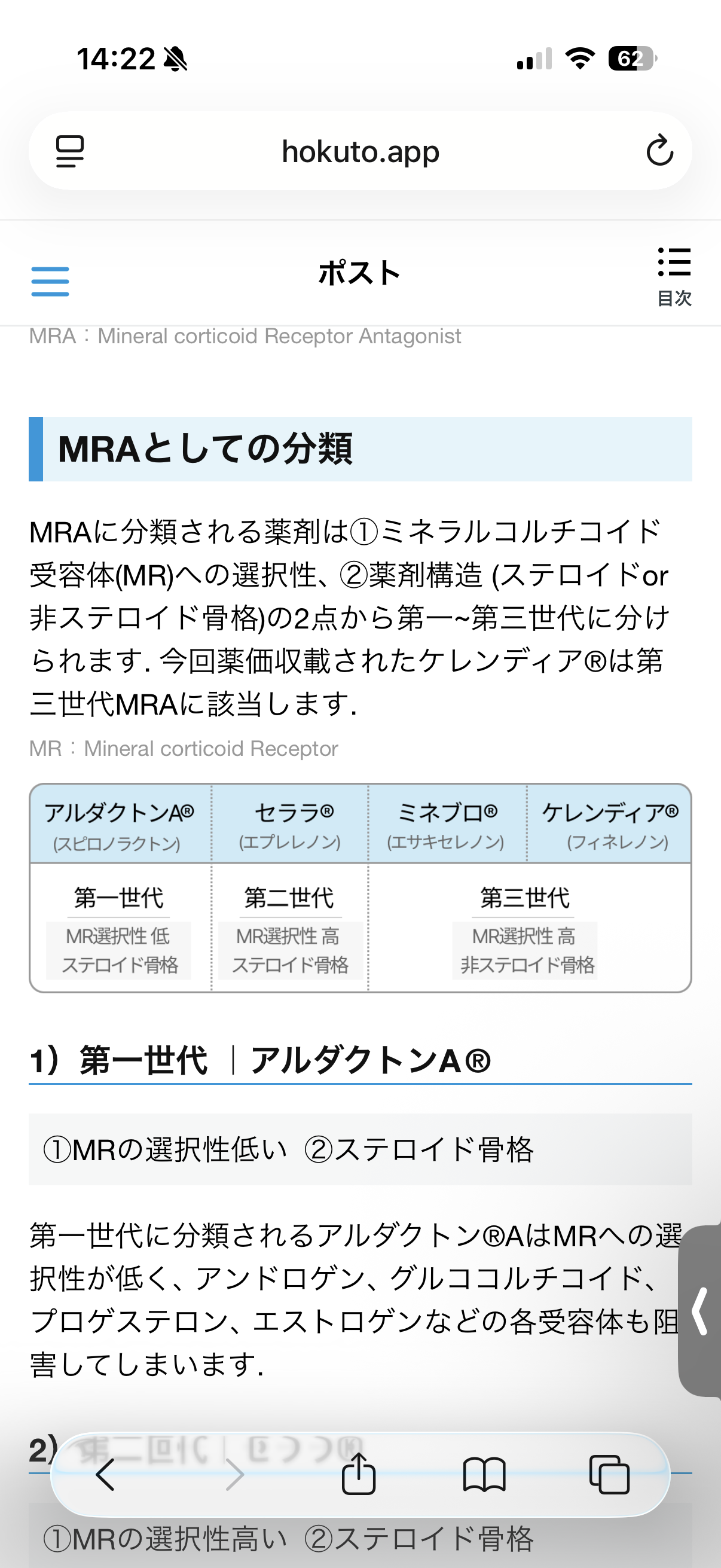Tap the hokuto.app address bar

coord(360,151)
